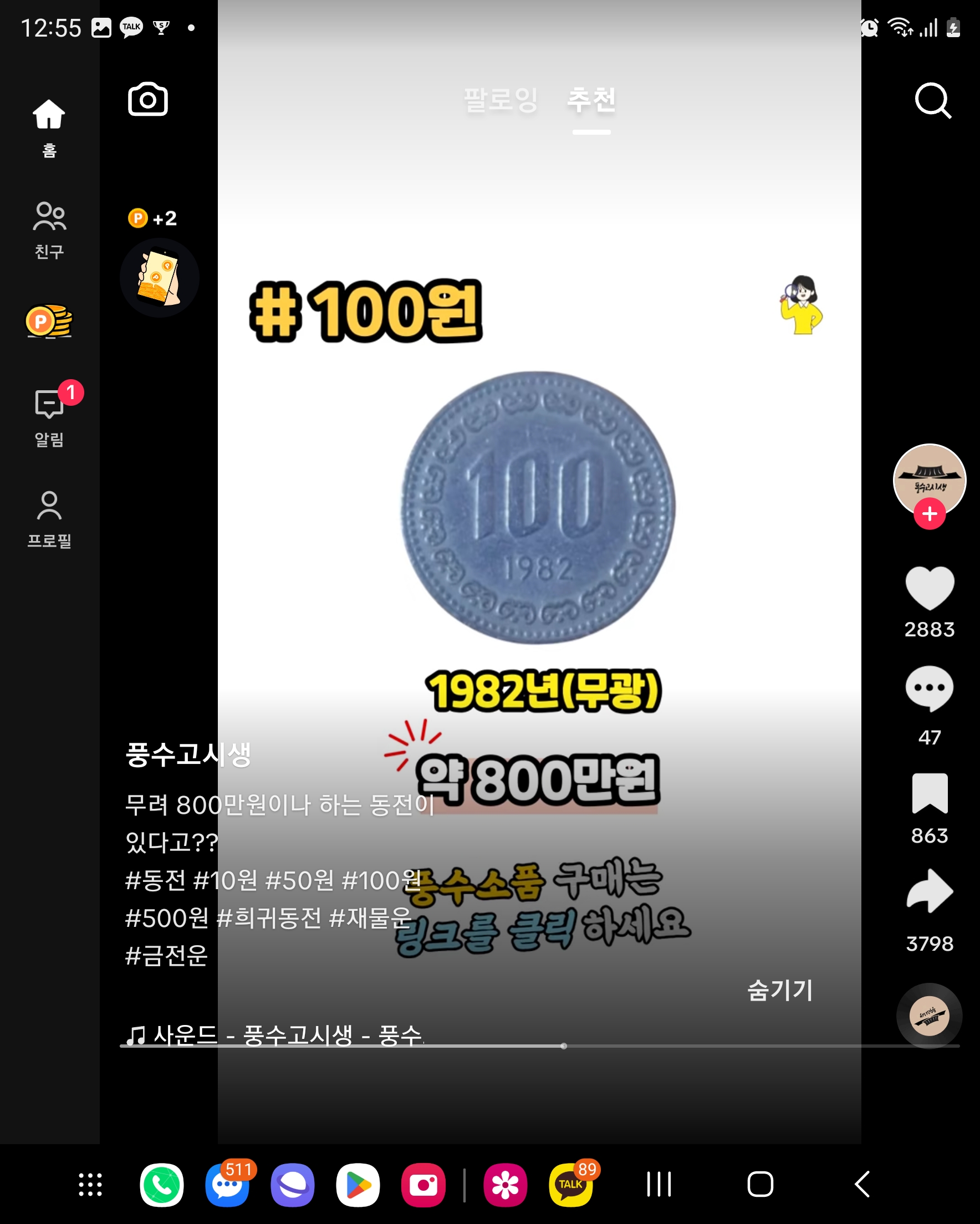Go back with the system back button
The image size is (980, 1224).
coord(862,1184)
